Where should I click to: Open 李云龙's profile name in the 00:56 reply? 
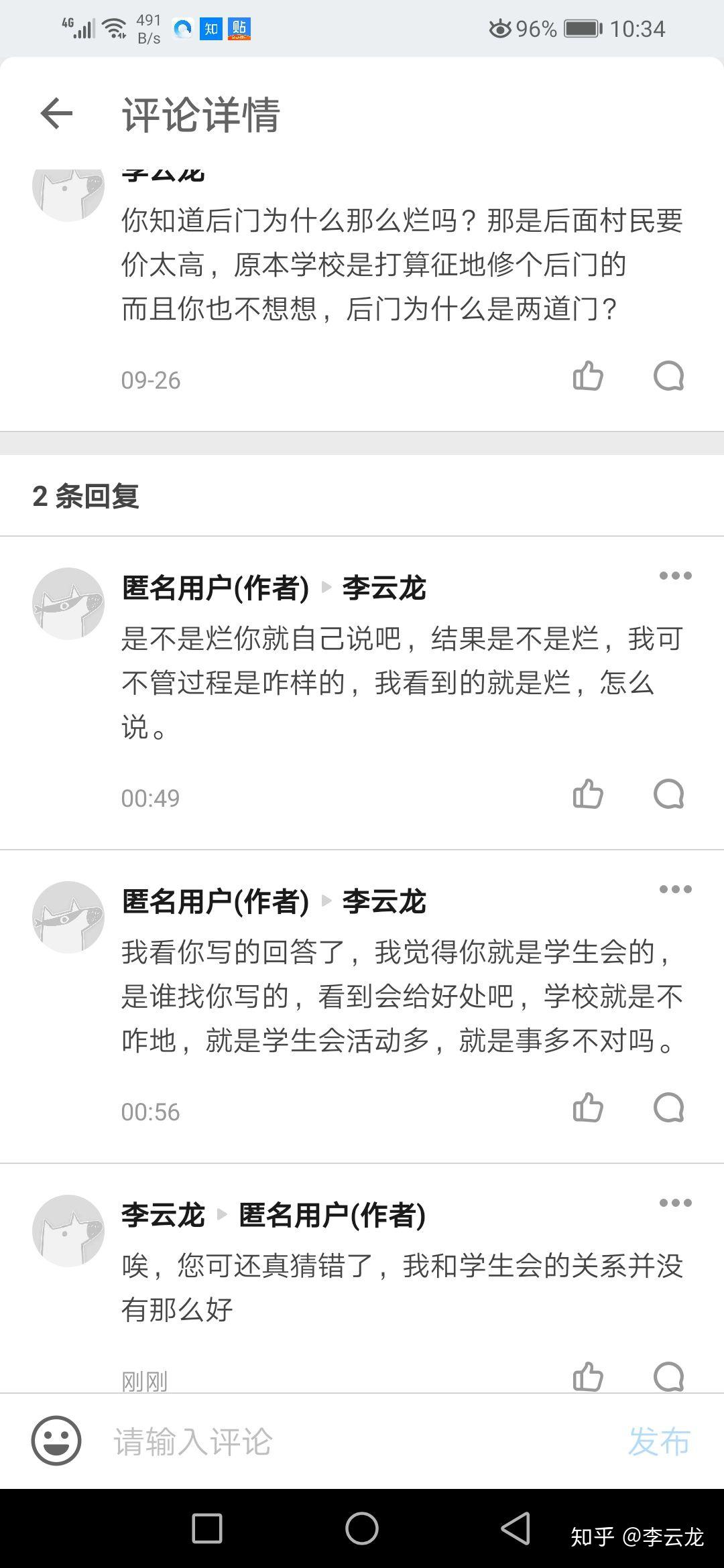coord(384,902)
